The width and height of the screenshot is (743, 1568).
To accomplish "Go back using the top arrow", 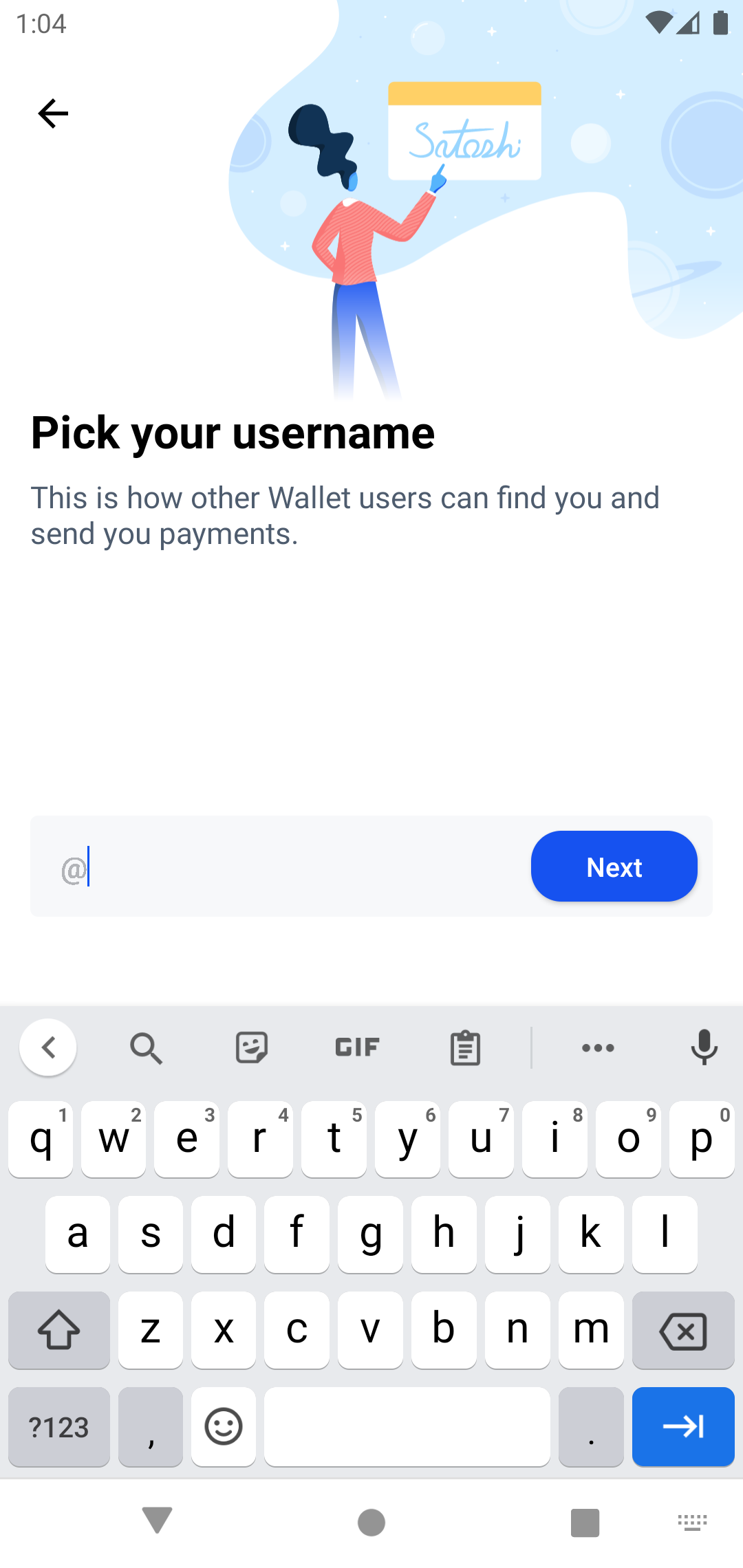I will pos(53,113).
